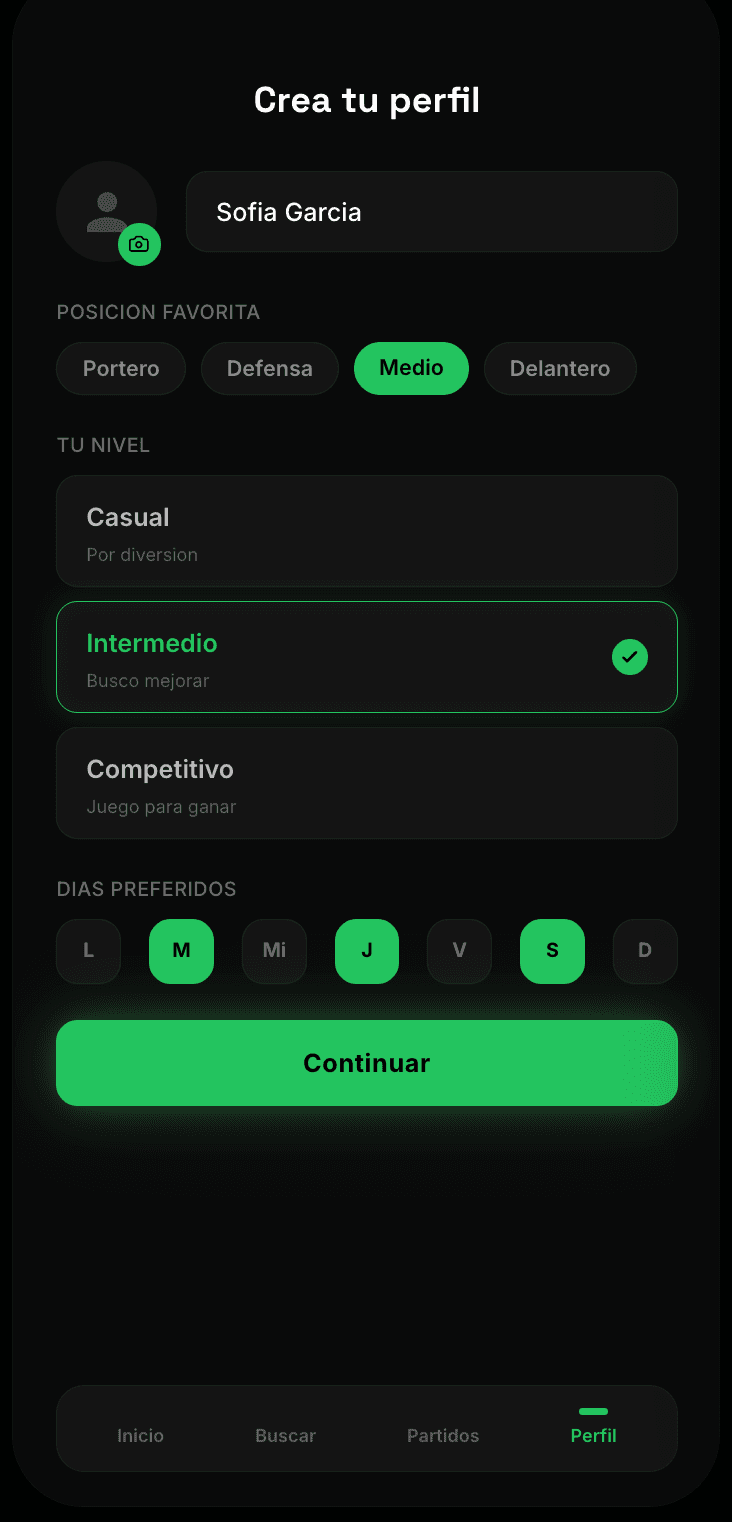Image resolution: width=732 pixels, height=1522 pixels.
Task: Click the camera icon on the avatar
Action: [x=139, y=244]
